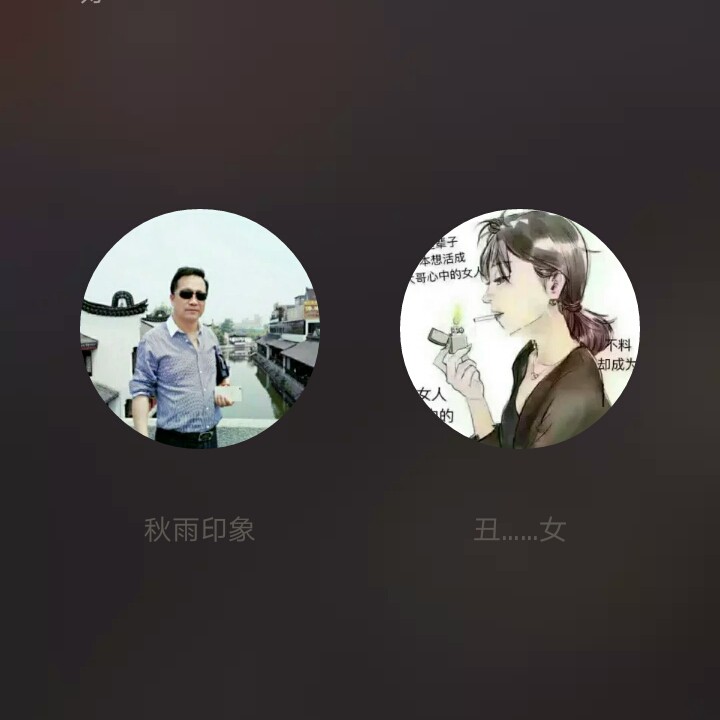View the avatar of 丑……女
The height and width of the screenshot is (720, 720).
click(520, 328)
